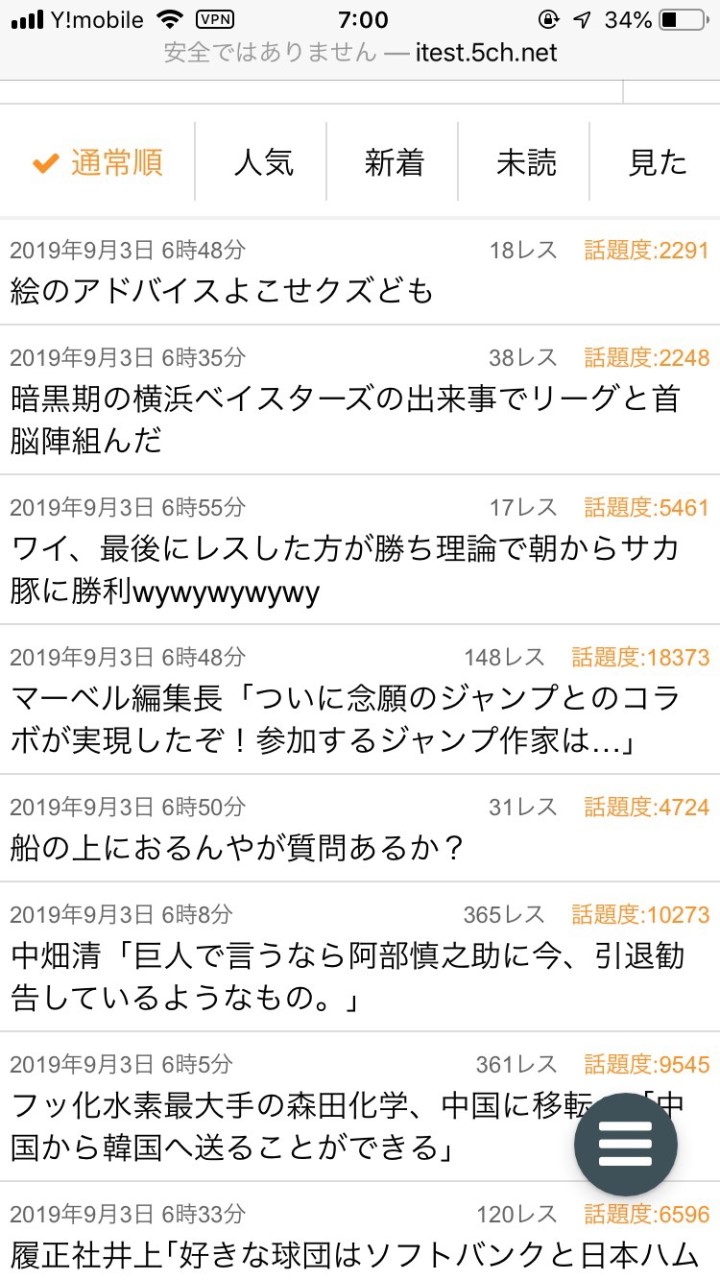Show the 未読 threads tab
The image size is (720, 1280).
pos(525,162)
